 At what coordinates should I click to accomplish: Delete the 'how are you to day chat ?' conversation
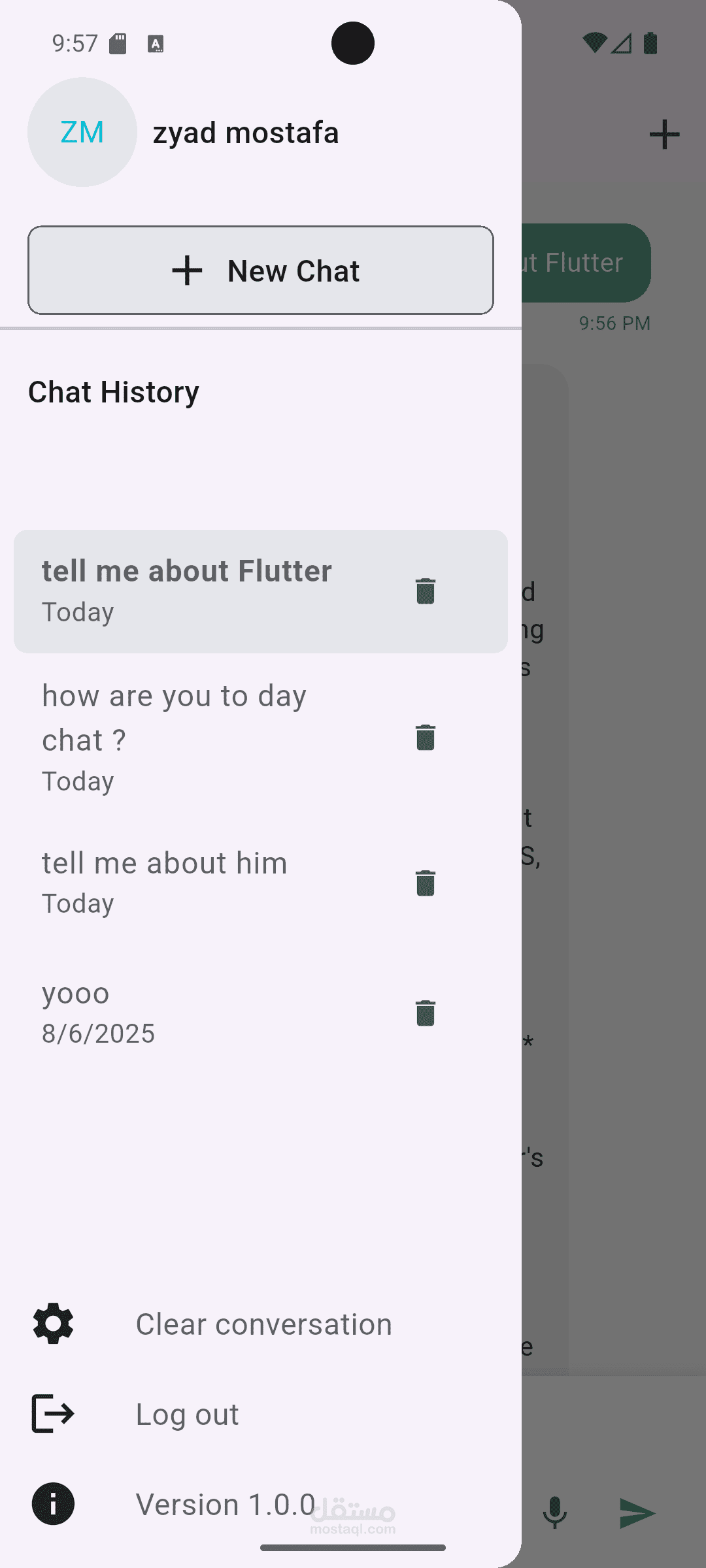tap(425, 737)
